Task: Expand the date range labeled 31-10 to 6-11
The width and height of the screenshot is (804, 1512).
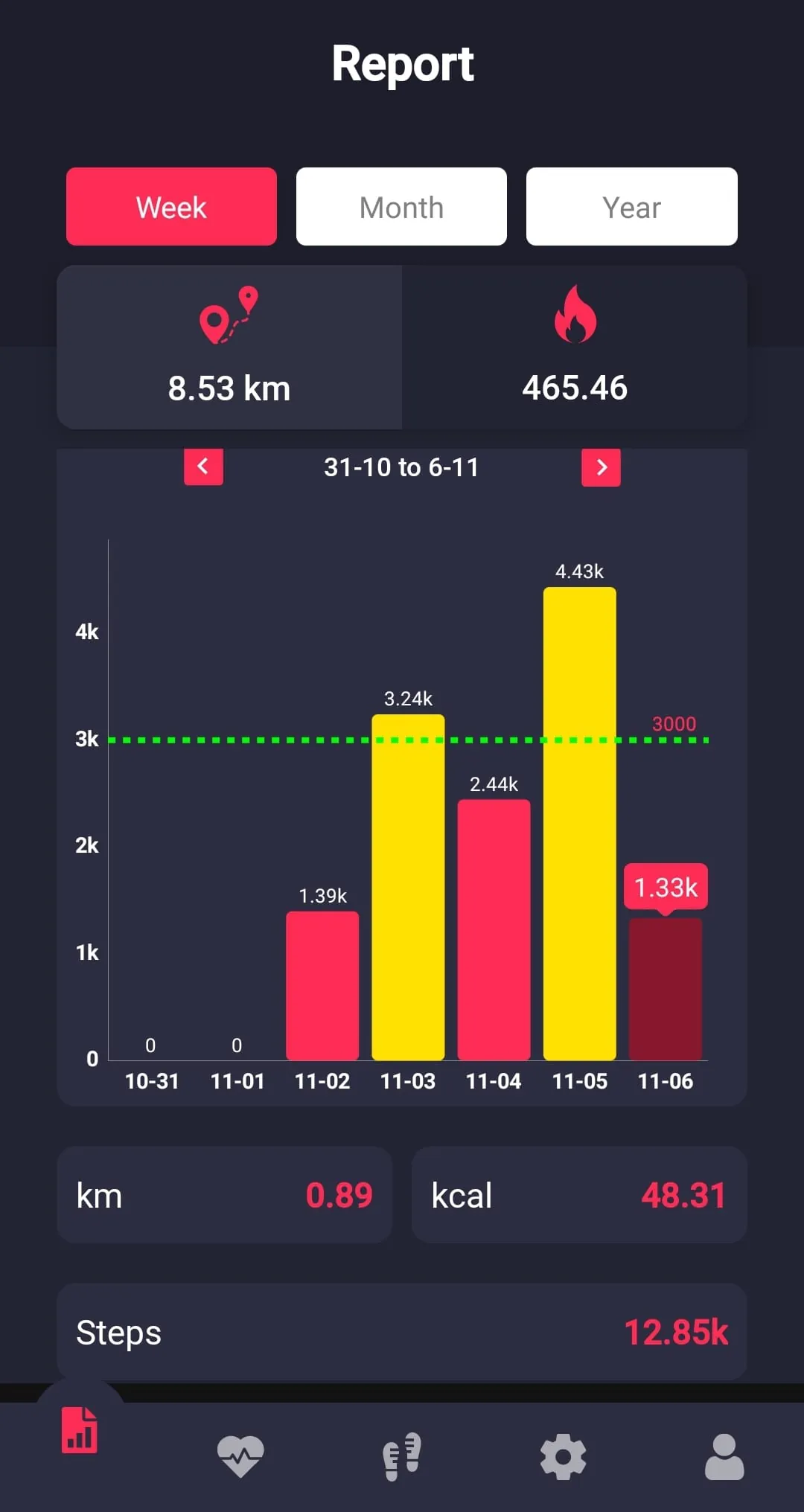Action: [x=402, y=467]
